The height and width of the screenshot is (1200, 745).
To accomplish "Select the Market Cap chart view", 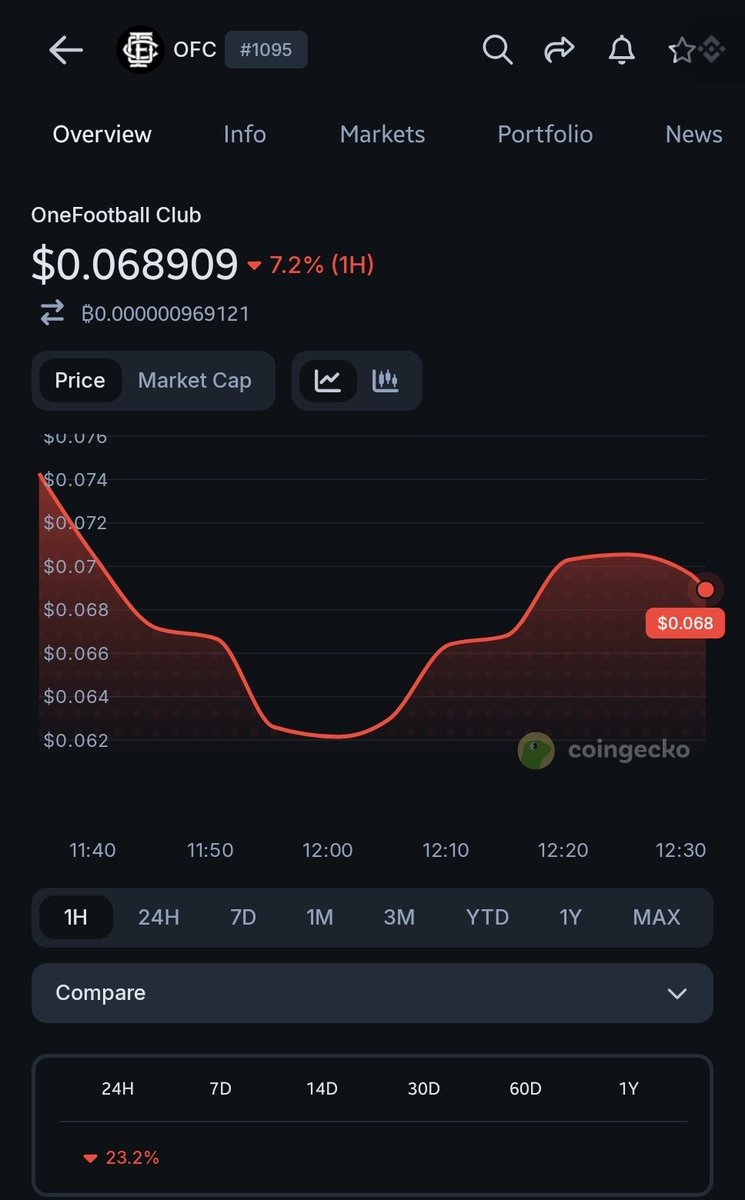I will coord(195,381).
